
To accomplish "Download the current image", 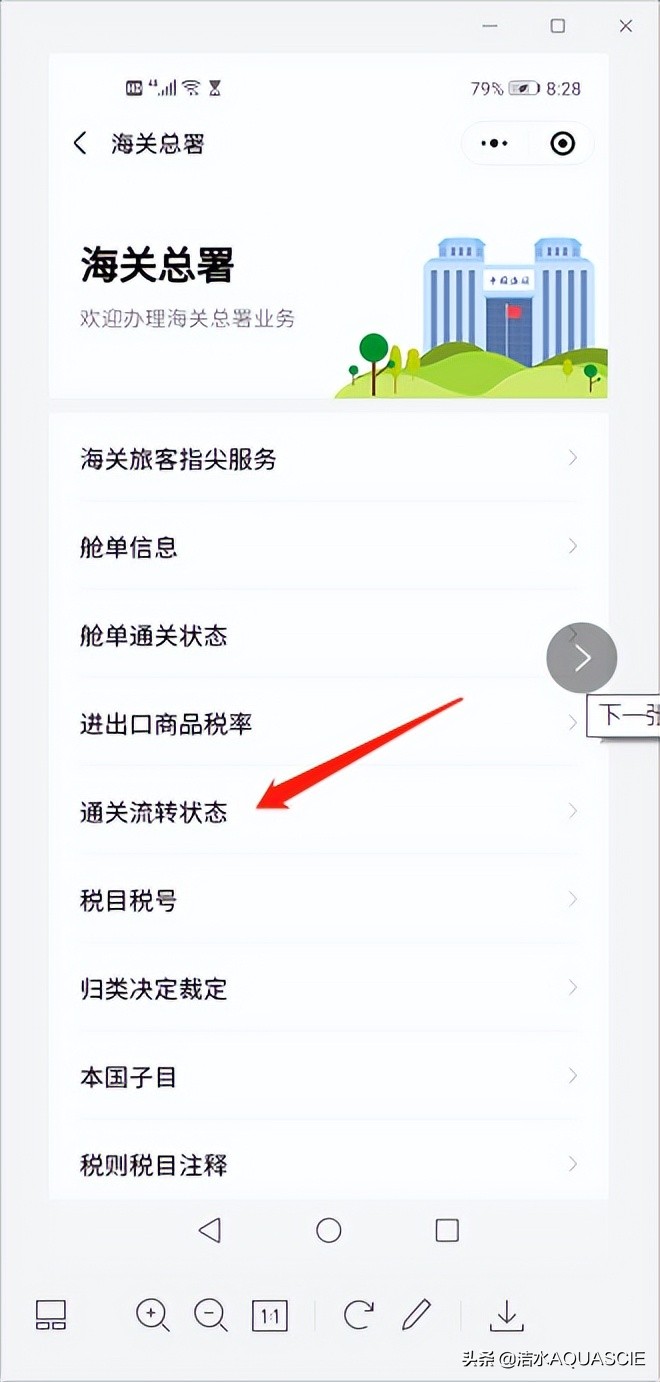I will (x=507, y=1315).
